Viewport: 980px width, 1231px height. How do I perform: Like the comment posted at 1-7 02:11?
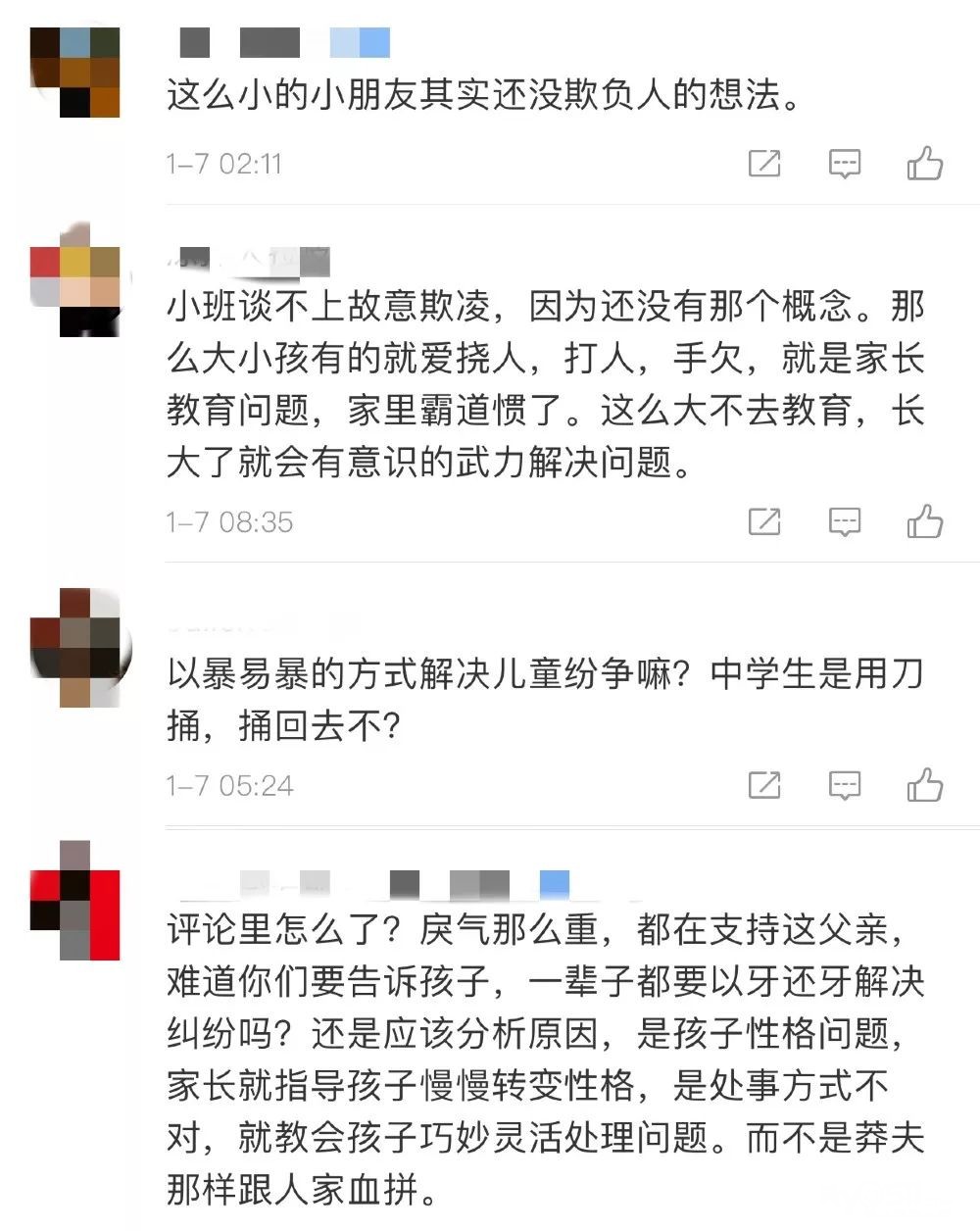924,163
